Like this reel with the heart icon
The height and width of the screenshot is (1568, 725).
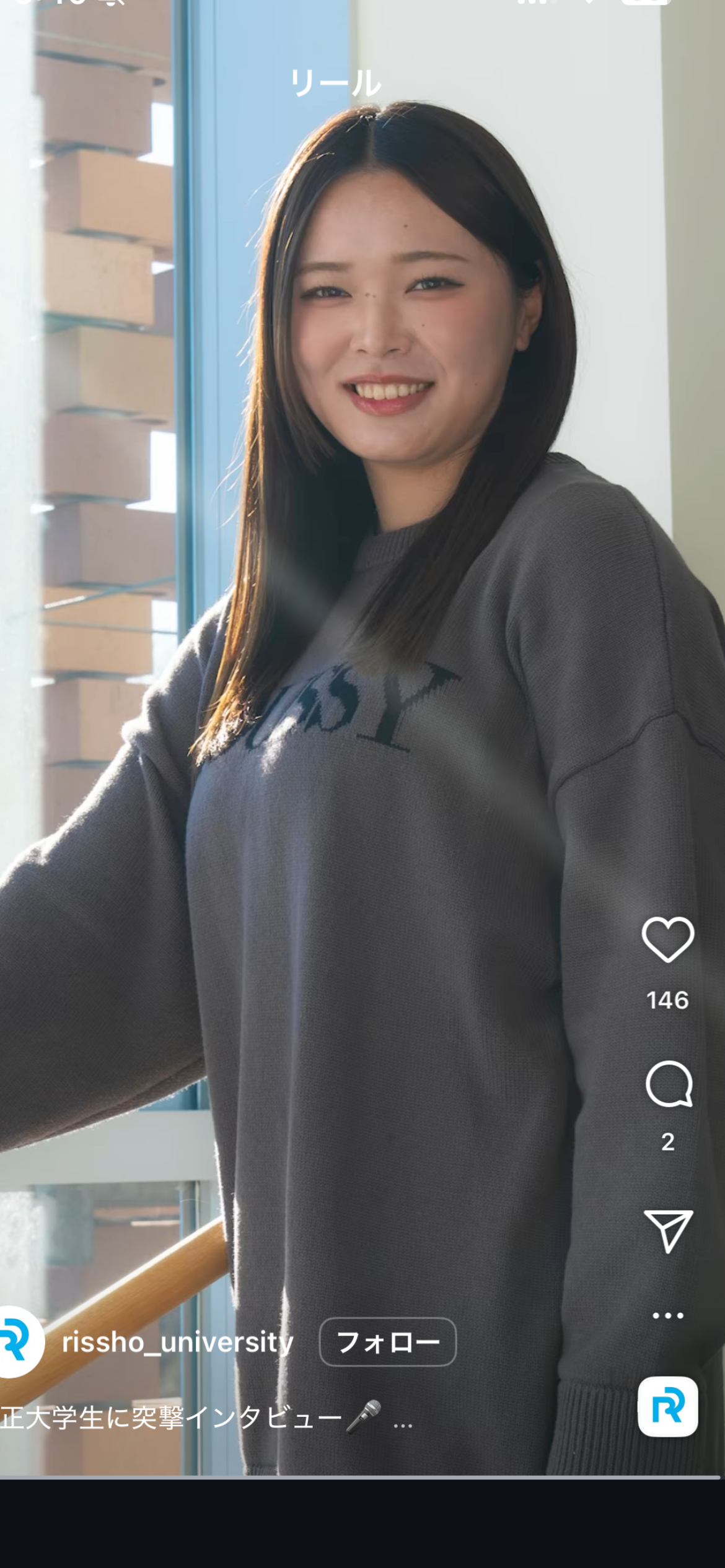coord(667,939)
